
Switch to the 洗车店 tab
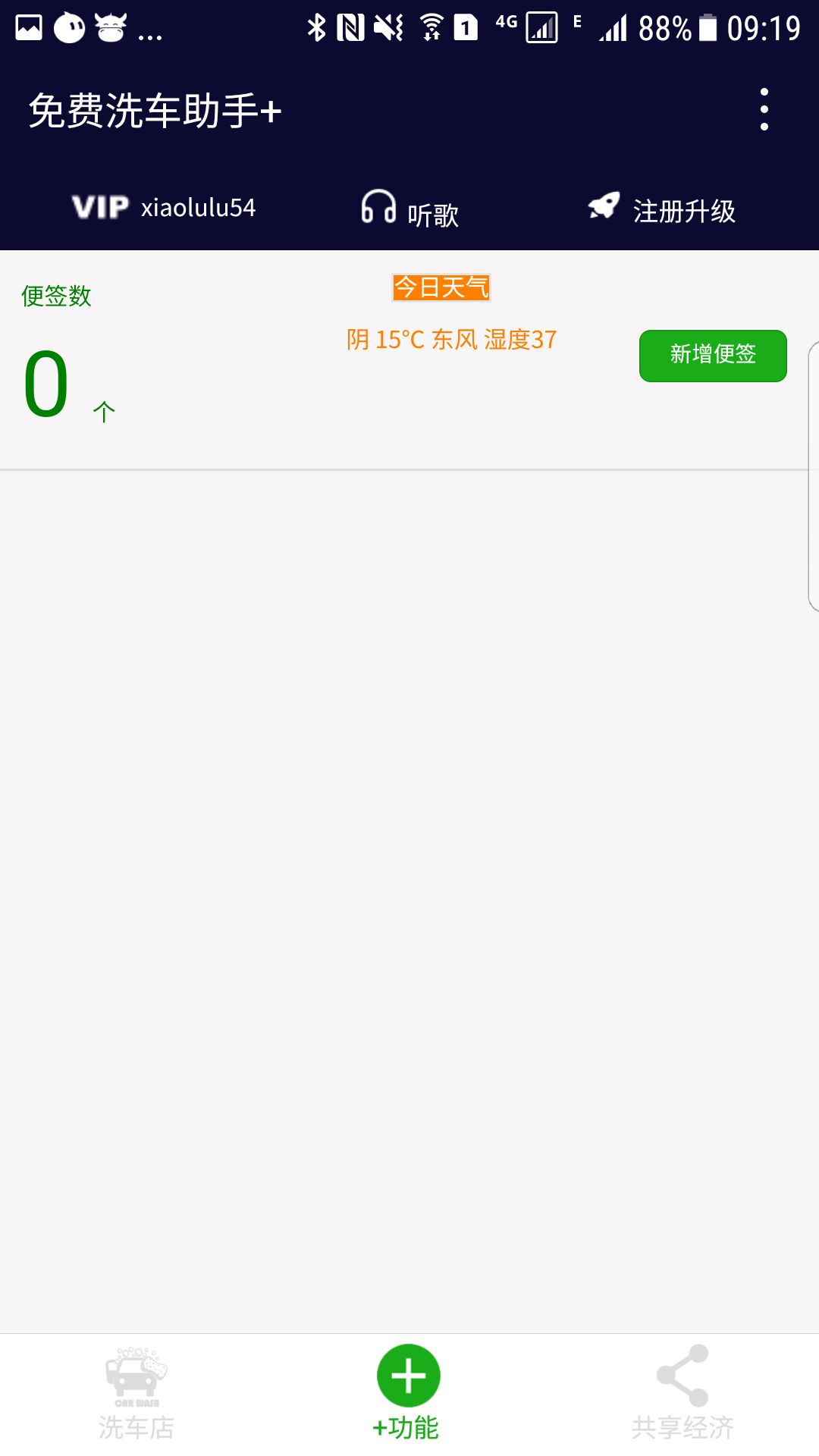coord(136,1394)
